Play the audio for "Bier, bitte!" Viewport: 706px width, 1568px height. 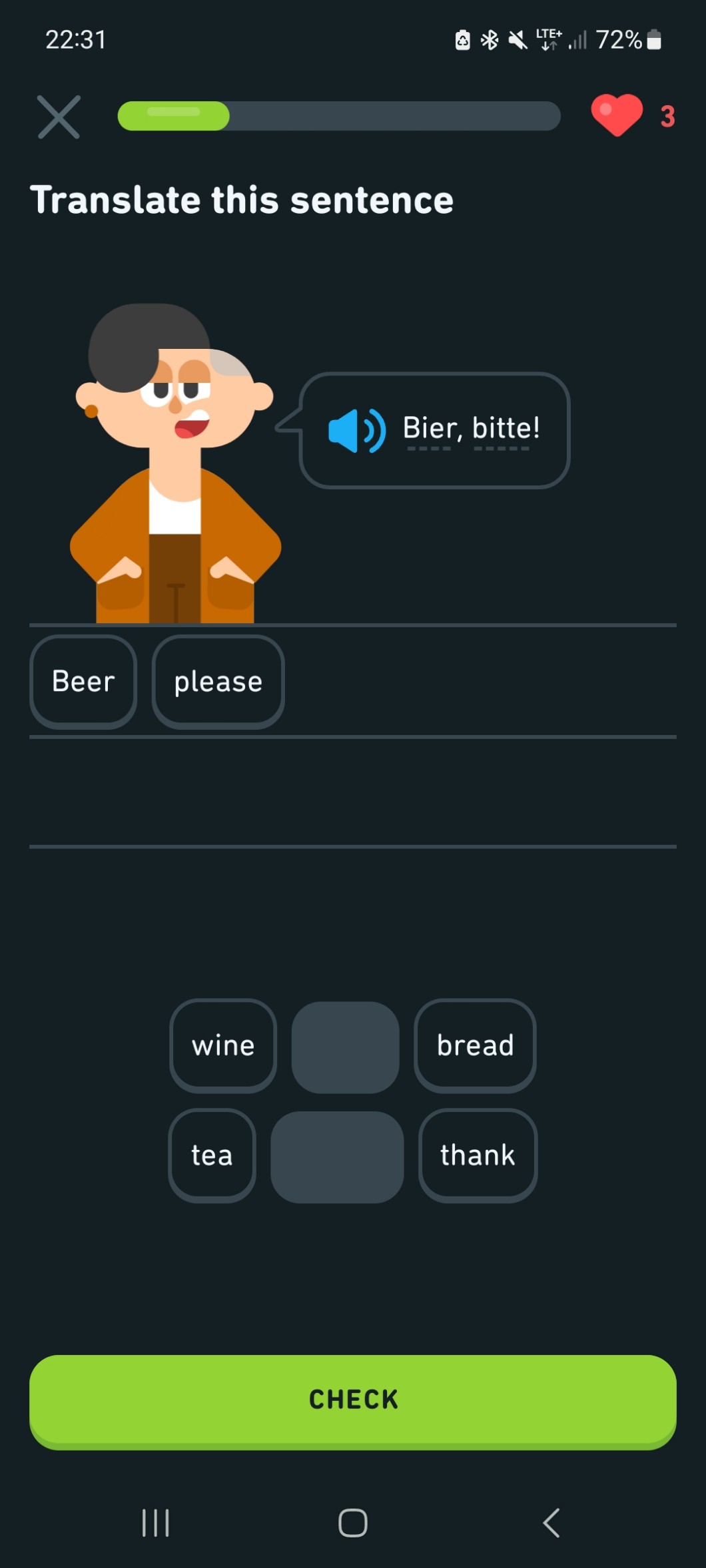tap(356, 431)
